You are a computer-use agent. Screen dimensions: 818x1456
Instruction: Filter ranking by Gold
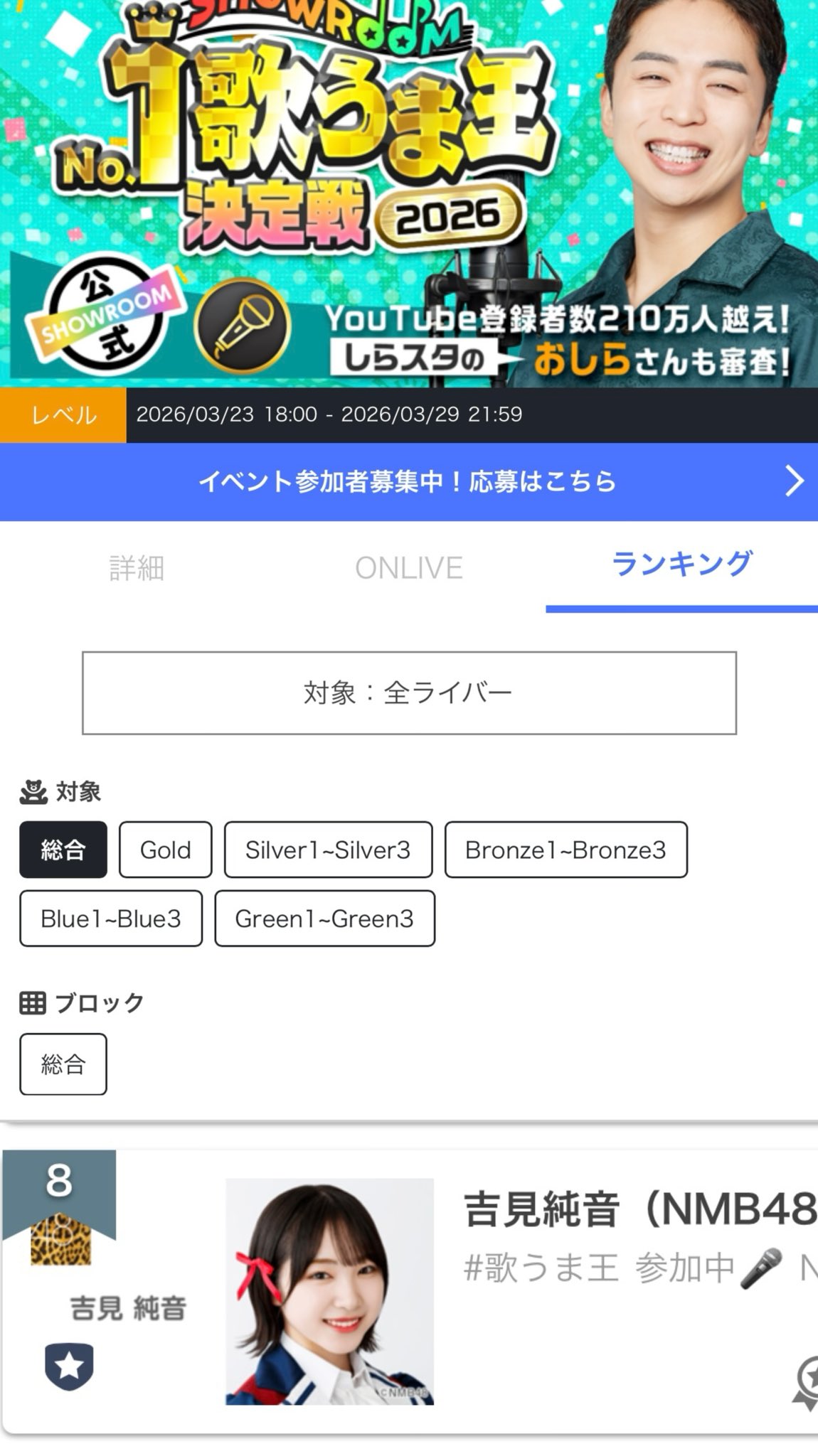[165, 850]
